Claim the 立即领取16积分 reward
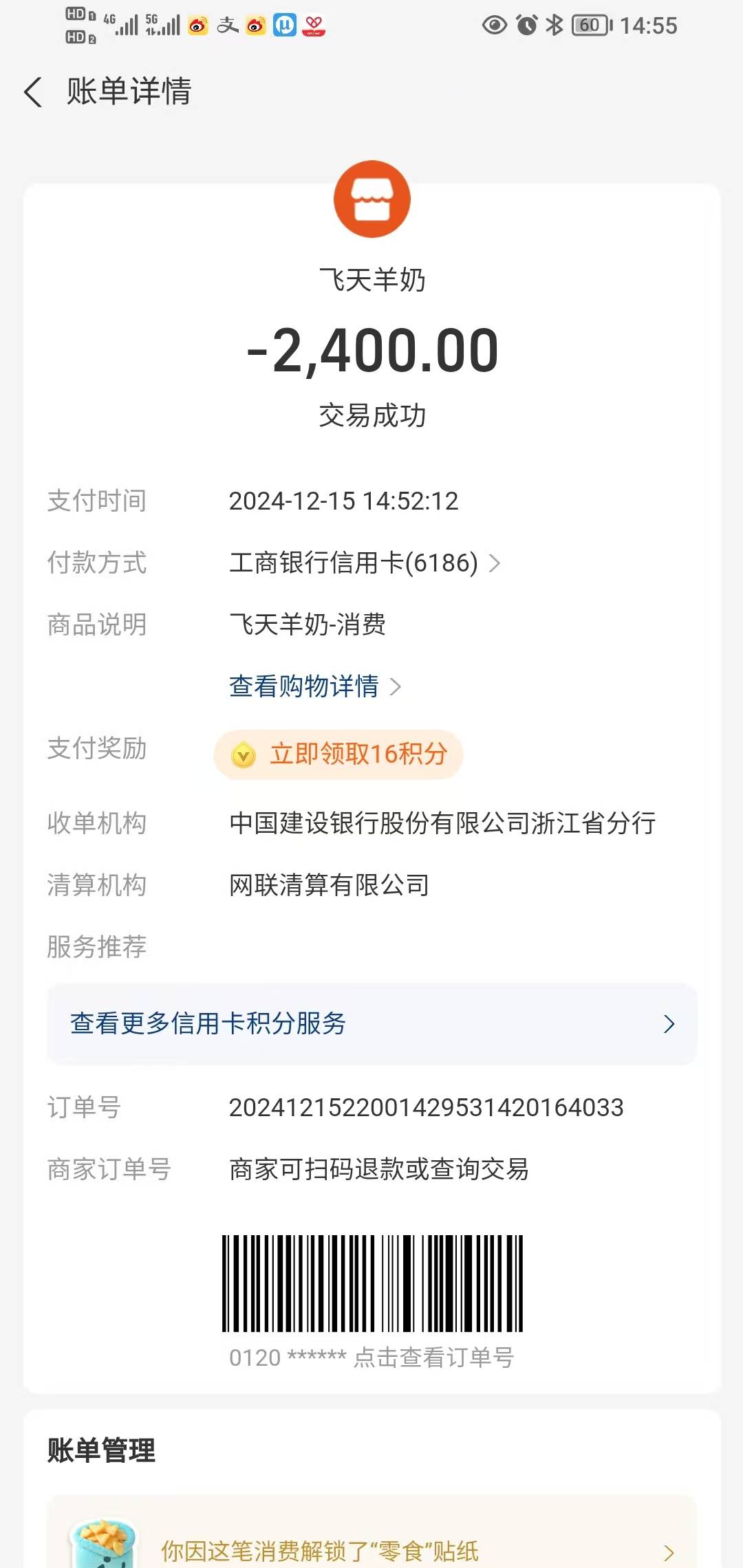The height and width of the screenshot is (1568, 743). point(338,754)
